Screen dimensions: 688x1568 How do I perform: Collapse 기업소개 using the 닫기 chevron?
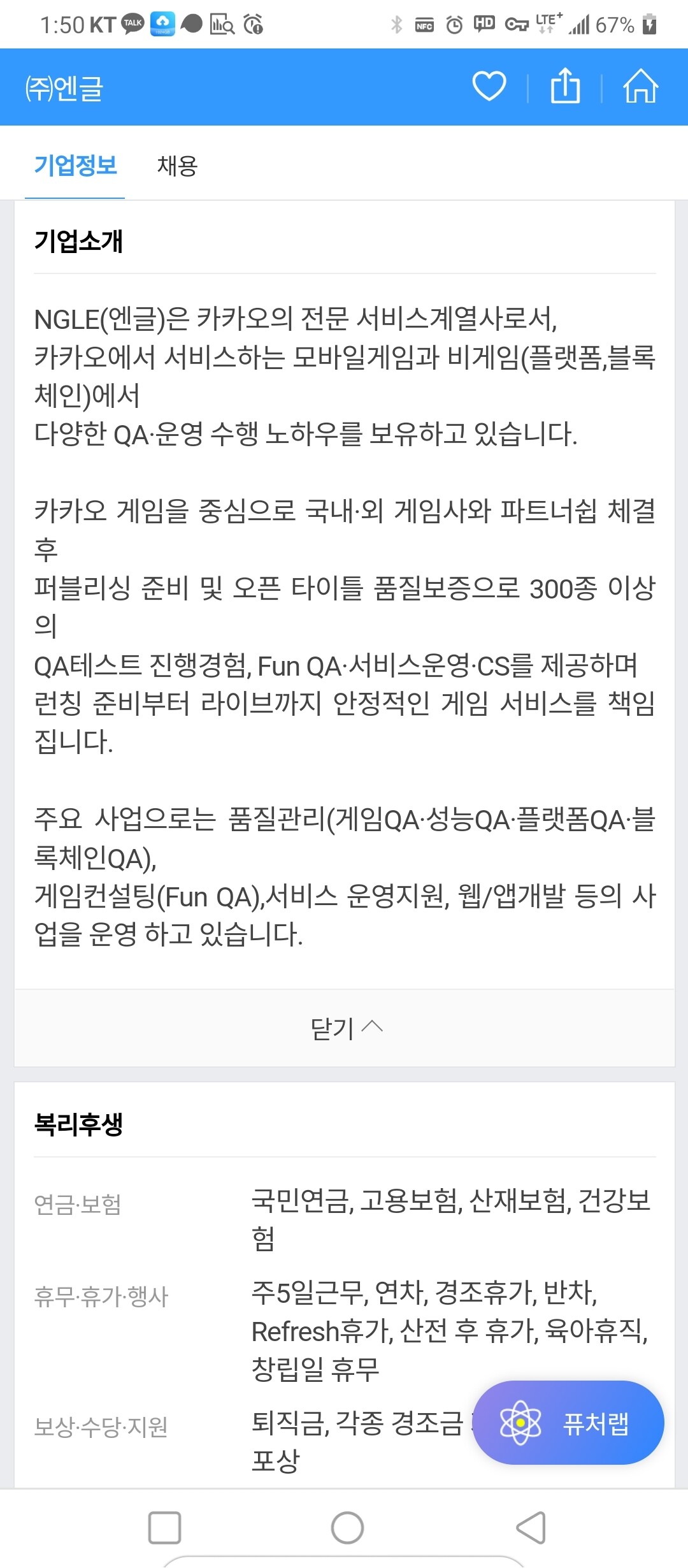(x=344, y=1027)
